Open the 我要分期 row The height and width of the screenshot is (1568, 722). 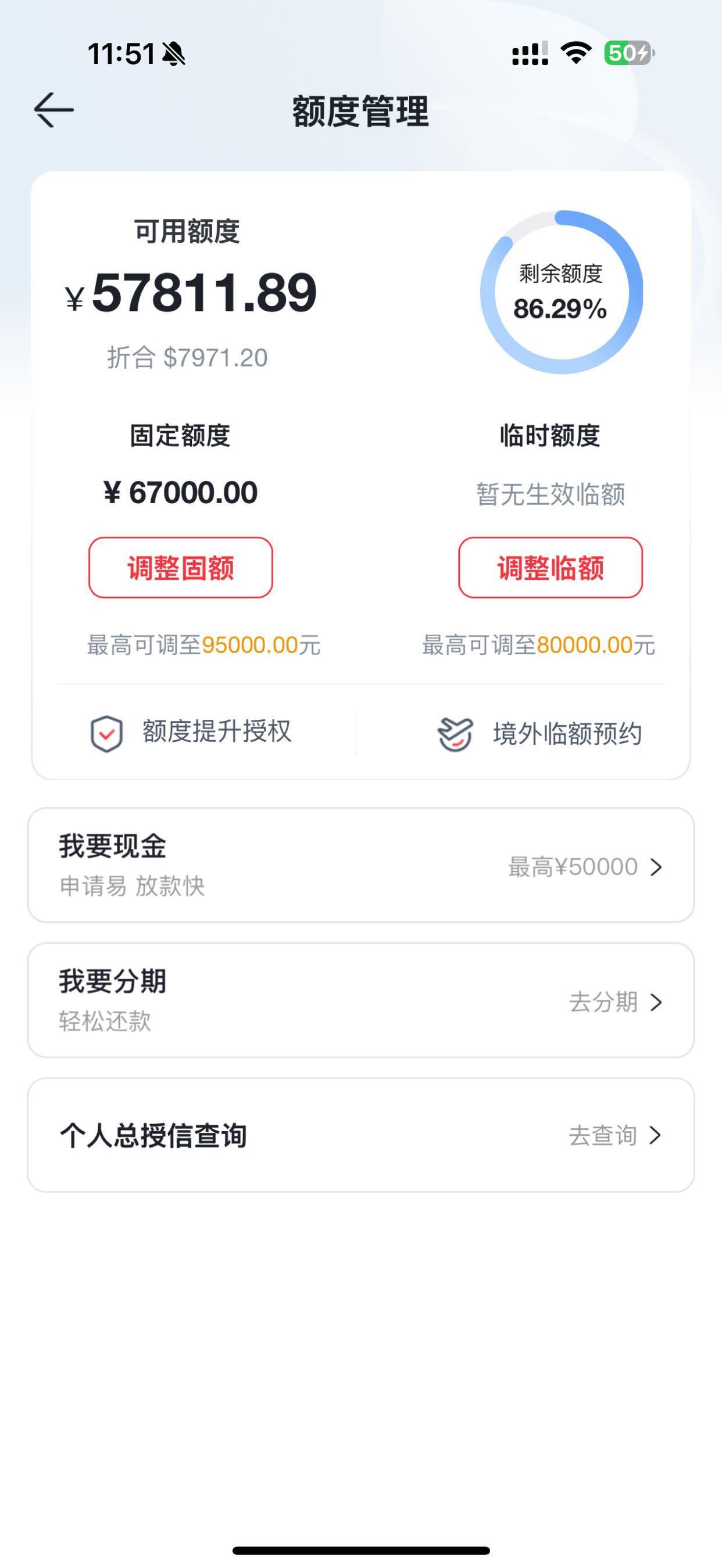360,1000
